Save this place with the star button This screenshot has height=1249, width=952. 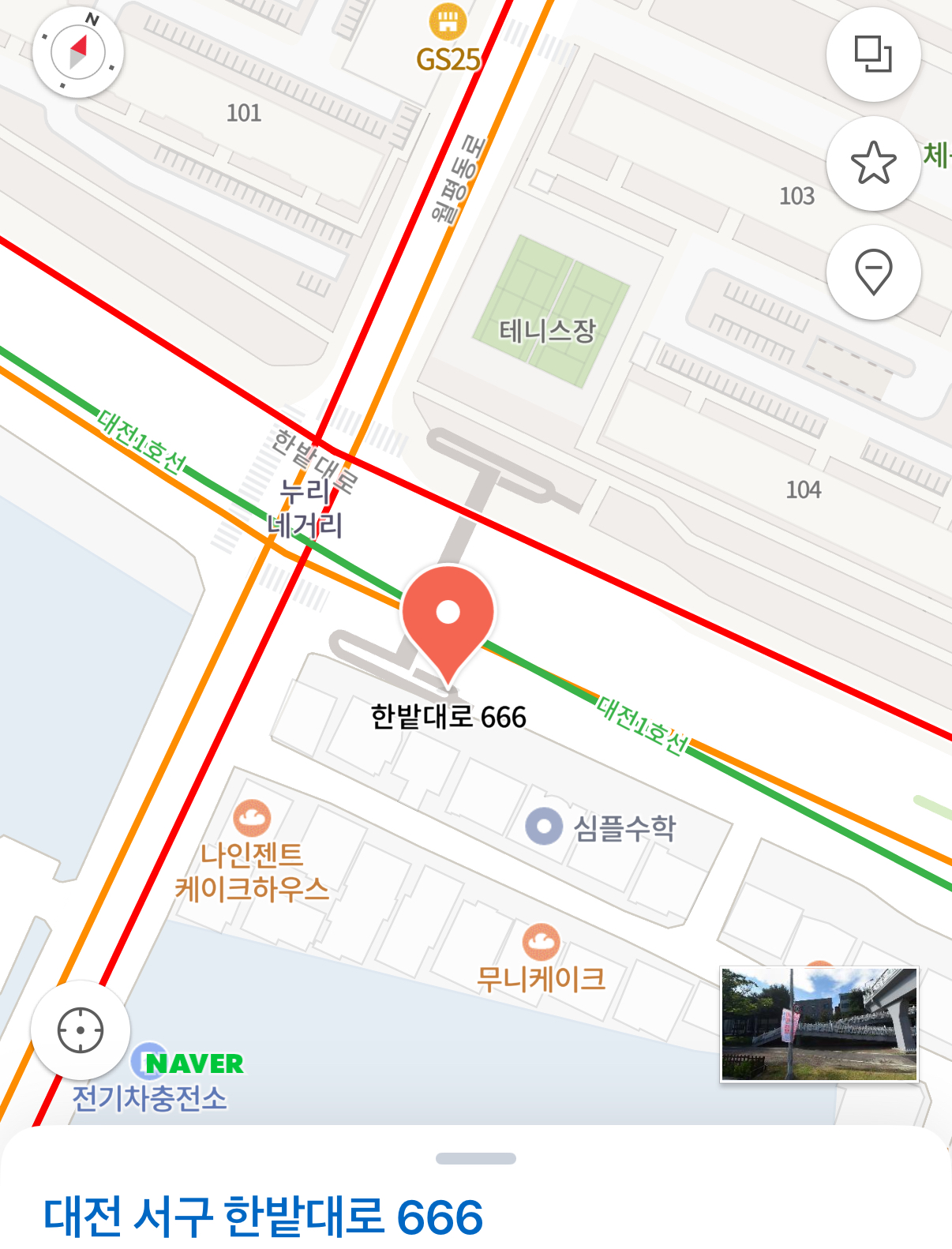[x=873, y=163]
